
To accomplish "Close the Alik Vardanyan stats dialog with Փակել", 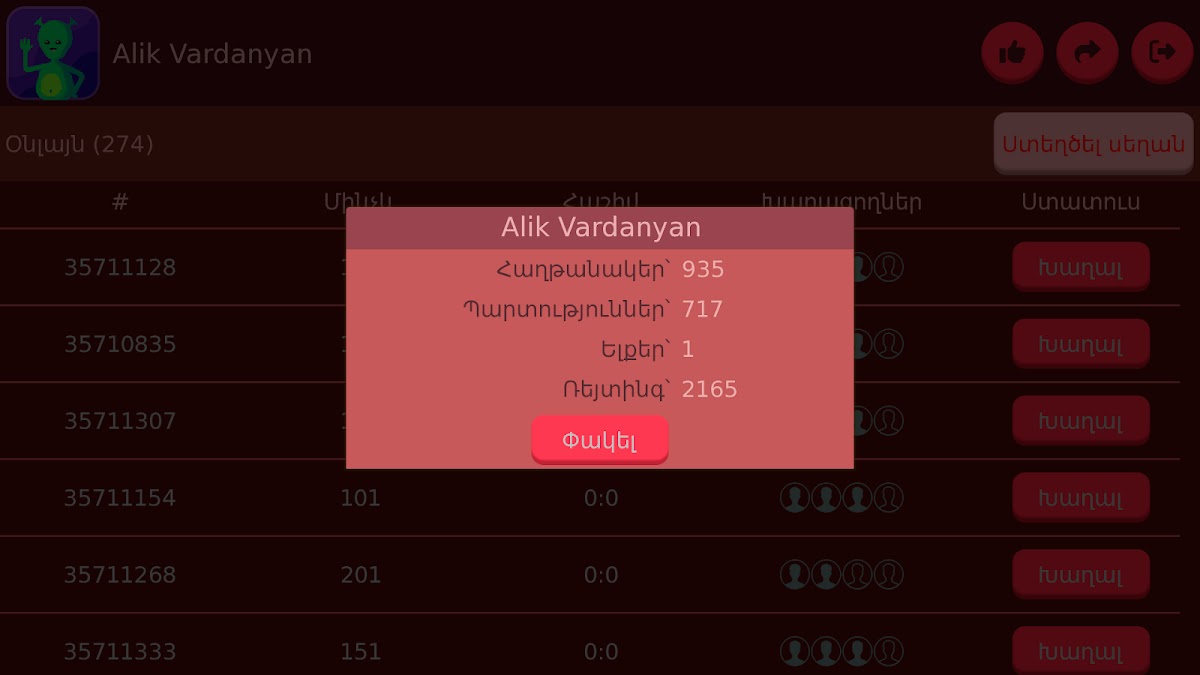I will click(x=599, y=440).
